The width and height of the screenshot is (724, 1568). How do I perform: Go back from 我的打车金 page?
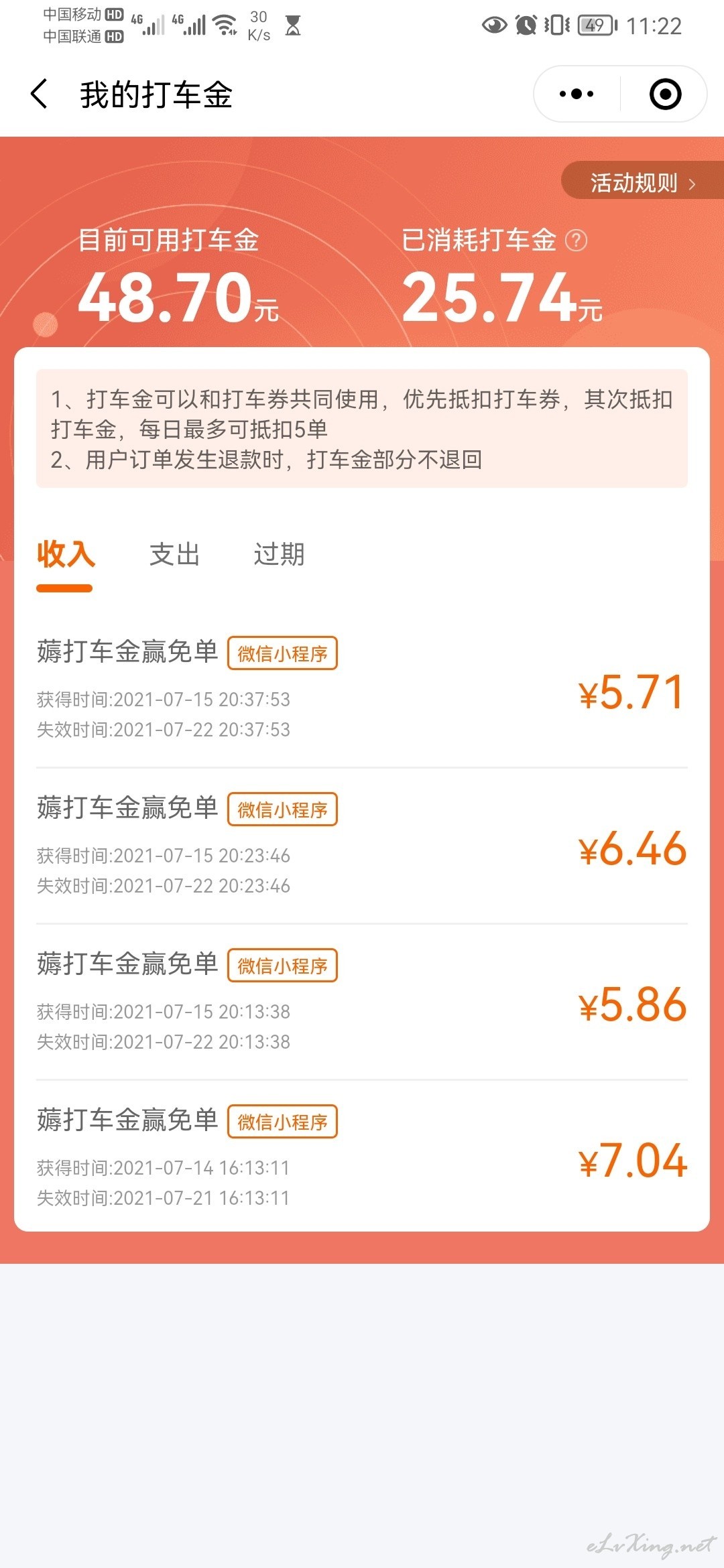pos(40,94)
